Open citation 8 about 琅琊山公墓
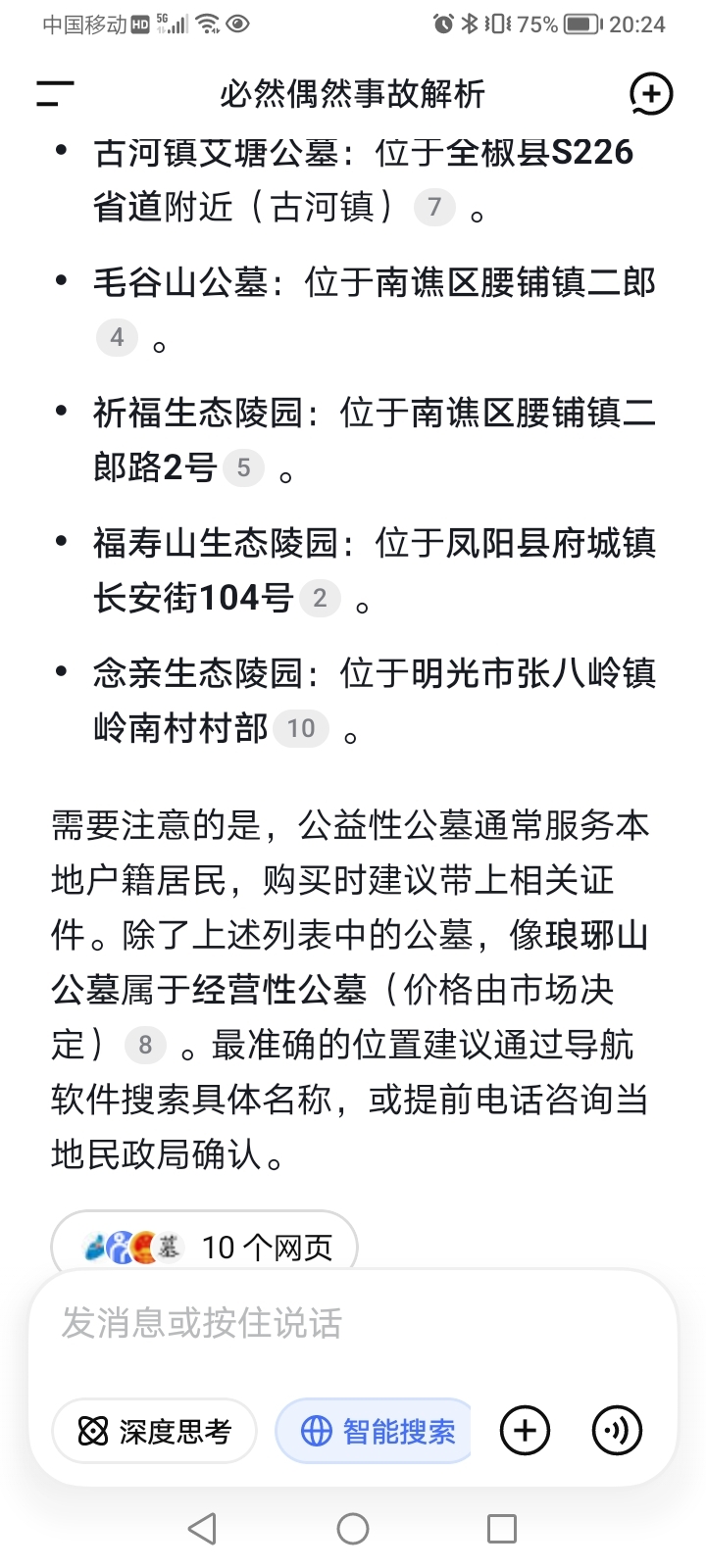 [145, 1045]
